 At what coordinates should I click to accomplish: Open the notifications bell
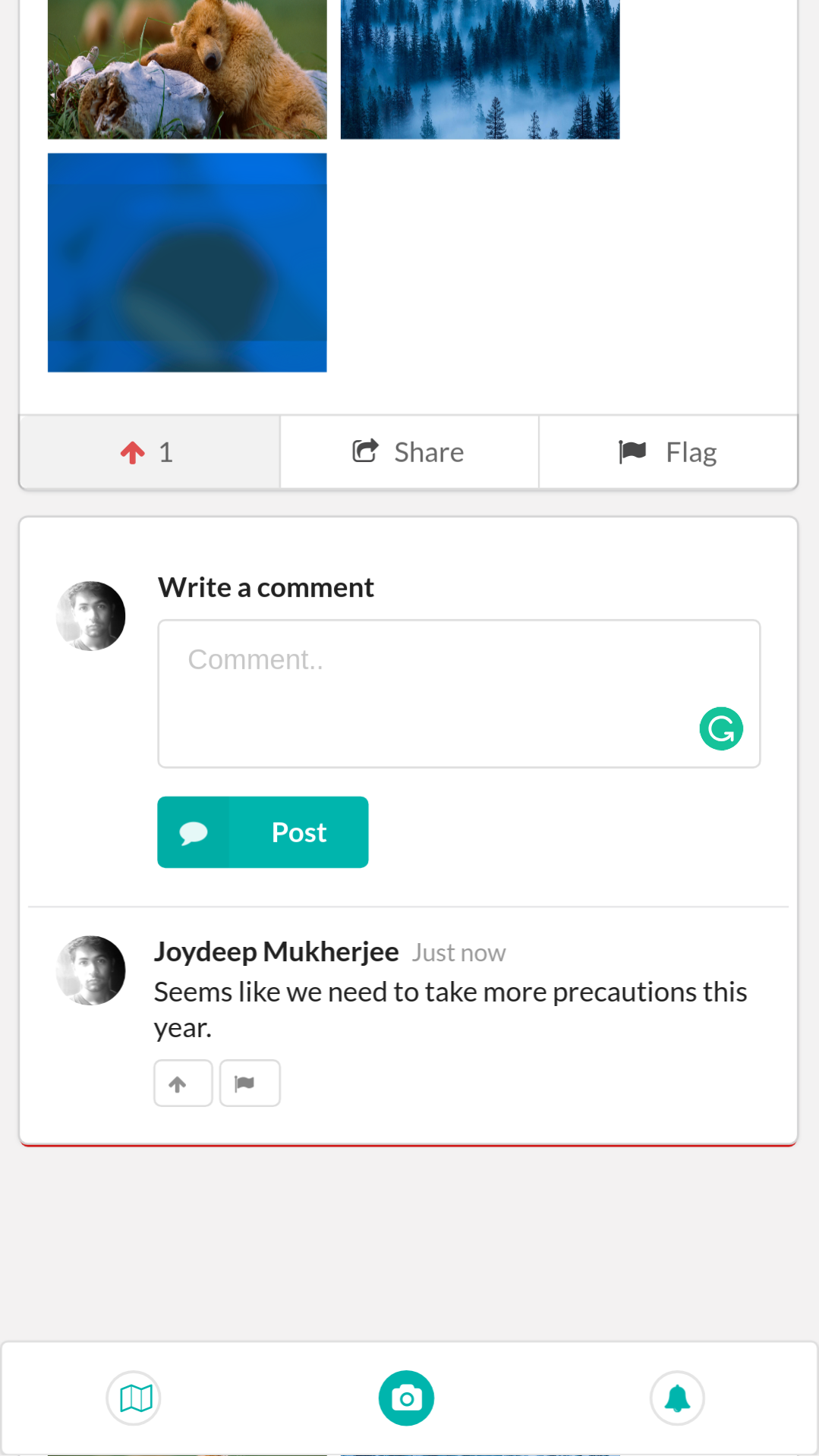pyautogui.click(x=677, y=1398)
